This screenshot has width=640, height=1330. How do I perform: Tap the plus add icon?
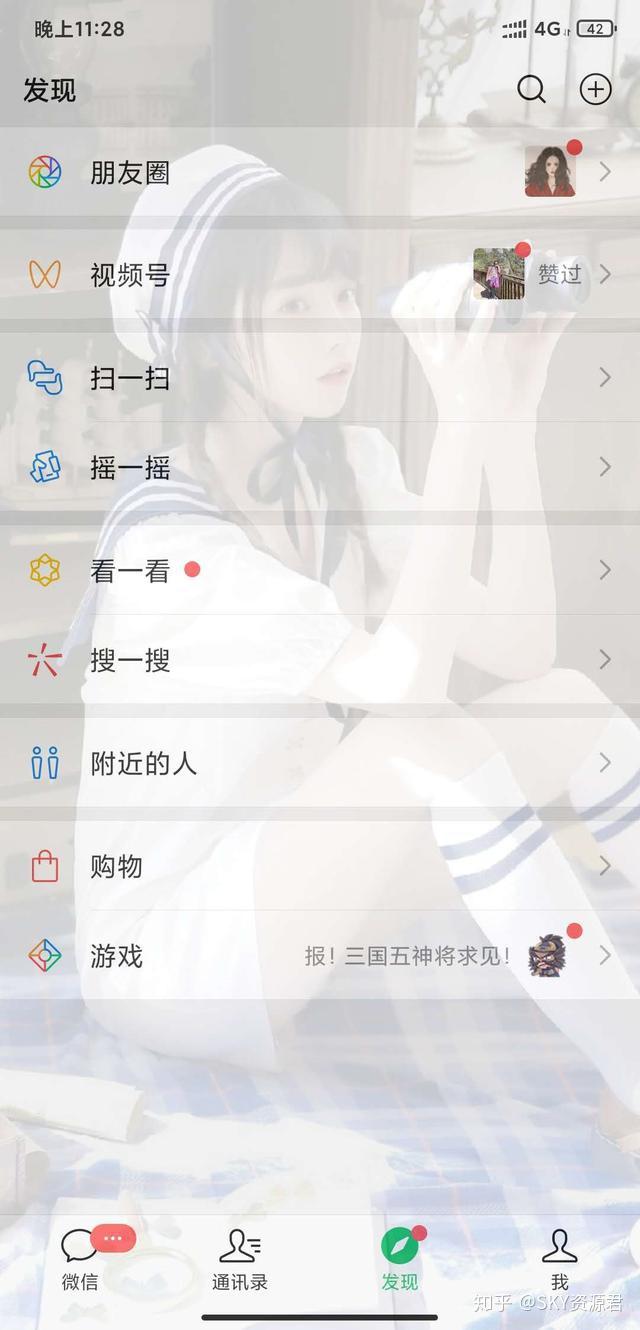(x=596, y=90)
